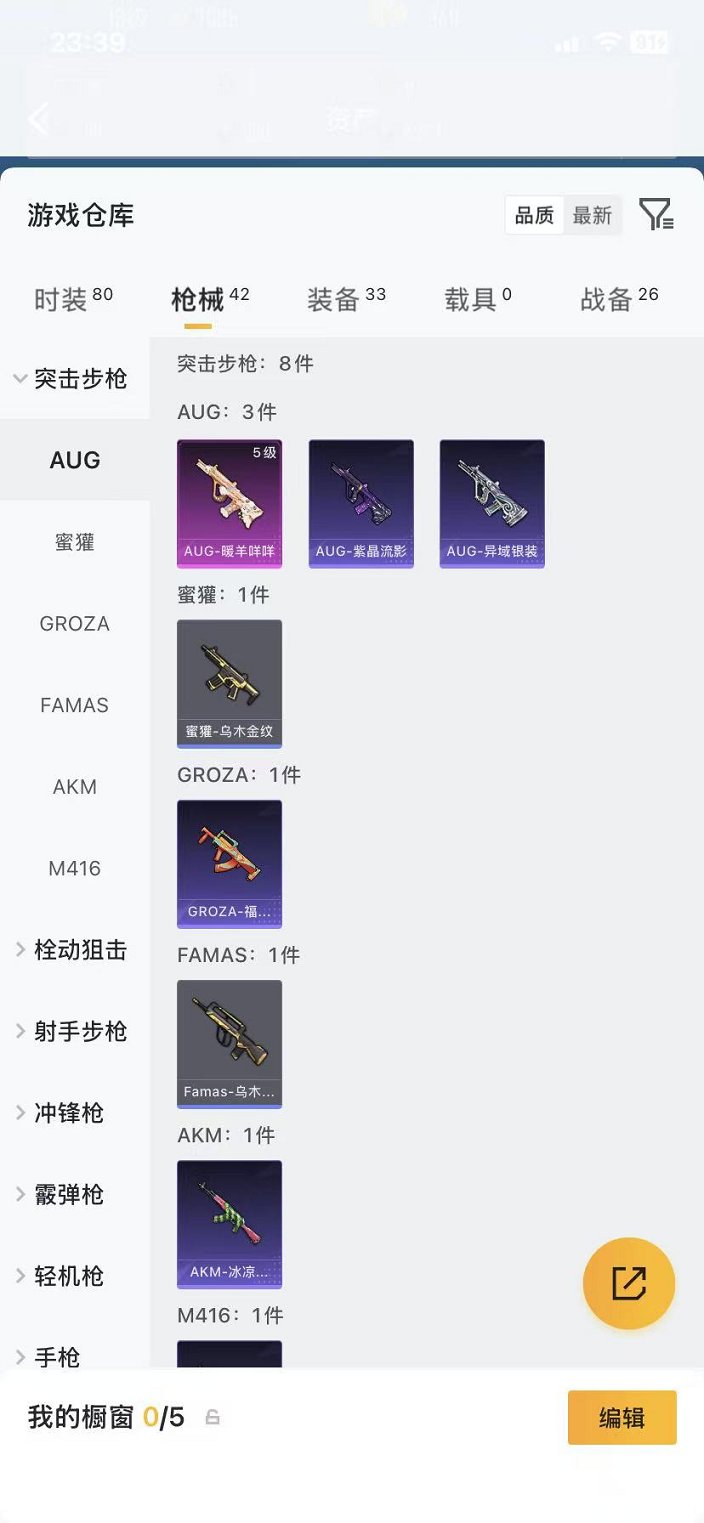Tap 编辑 to edit my showcase
This screenshot has height=1523, width=704.
point(622,1417)
